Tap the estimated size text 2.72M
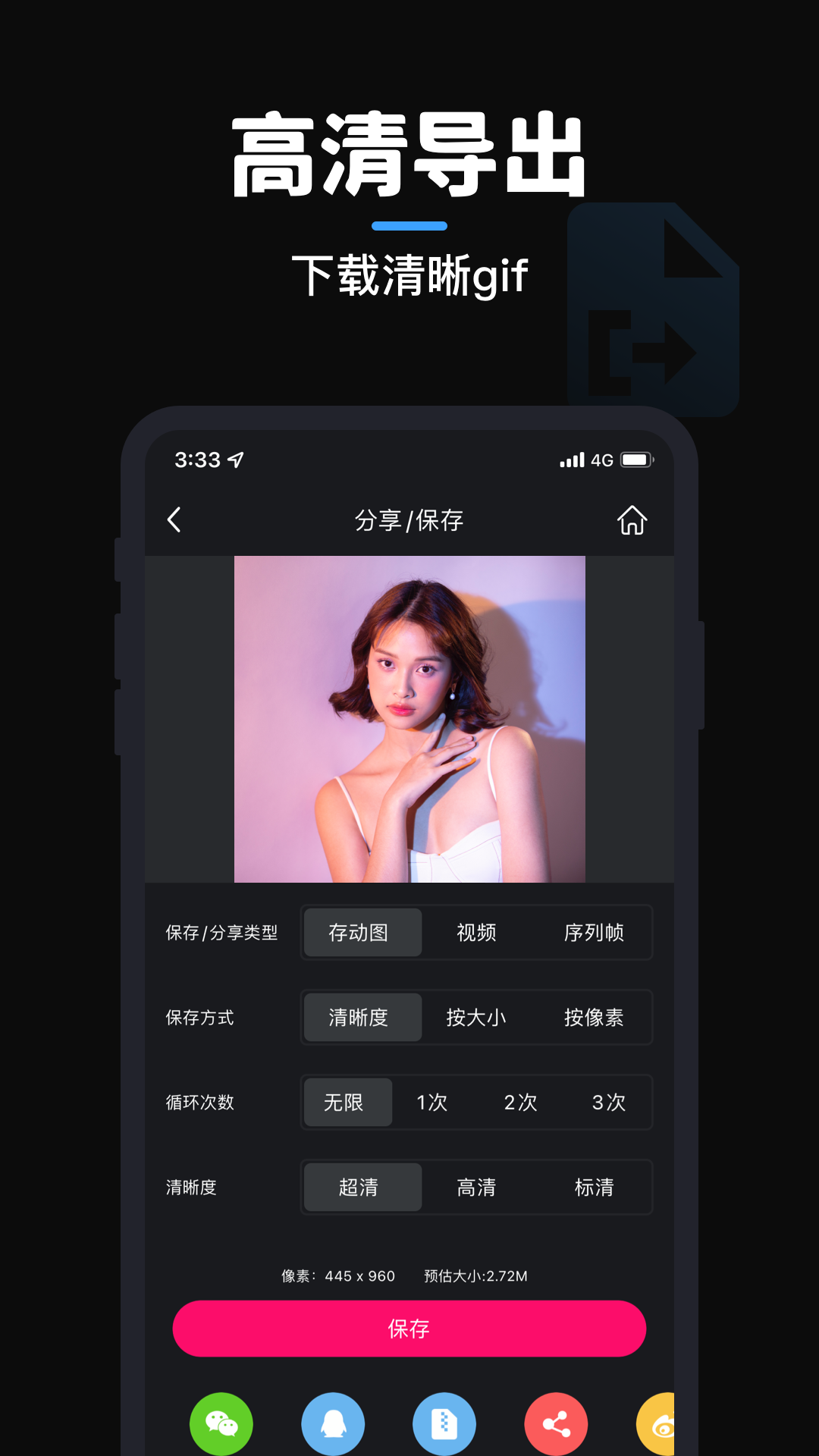 (x=474, y=1276)
